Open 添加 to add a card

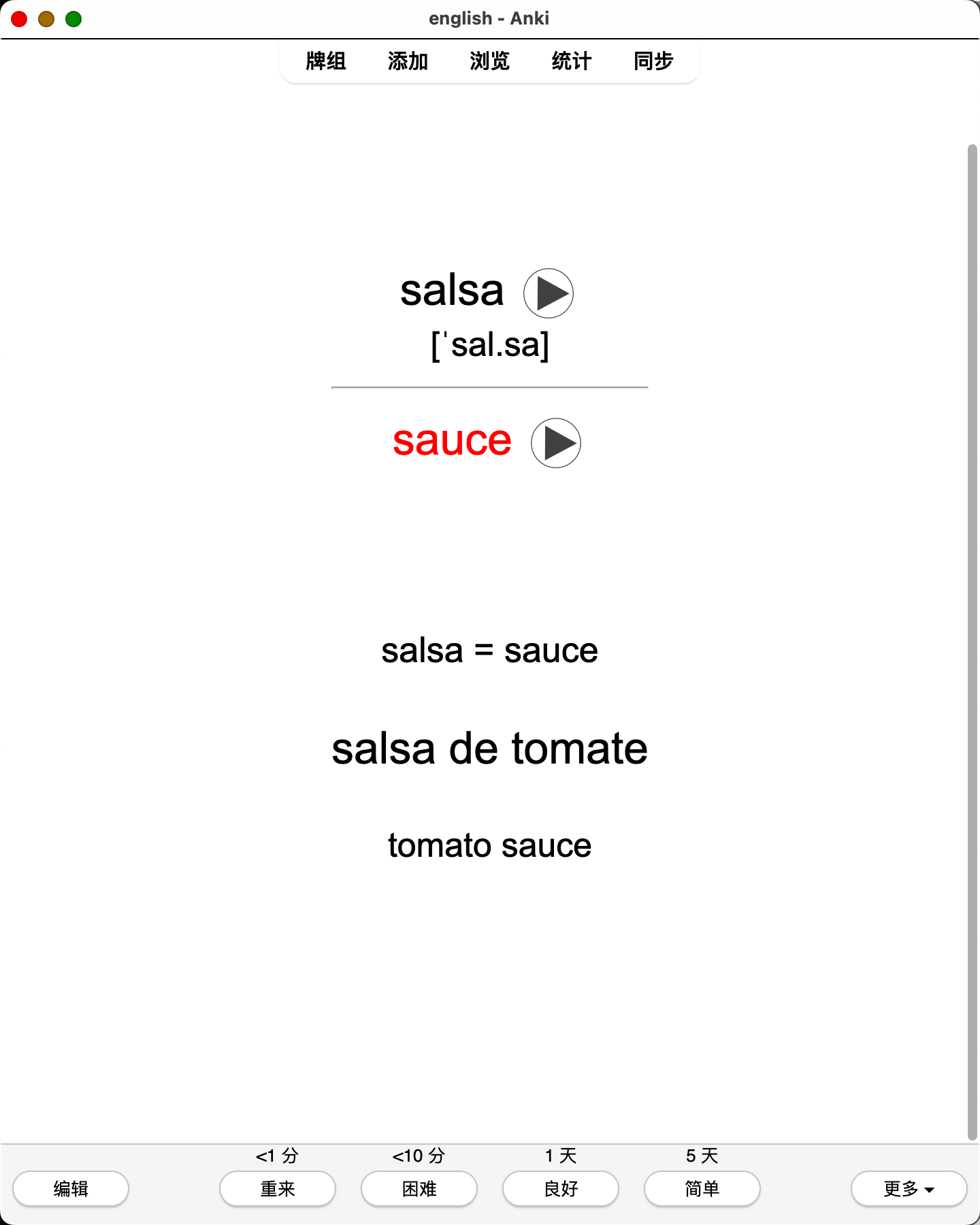[408, 61]
